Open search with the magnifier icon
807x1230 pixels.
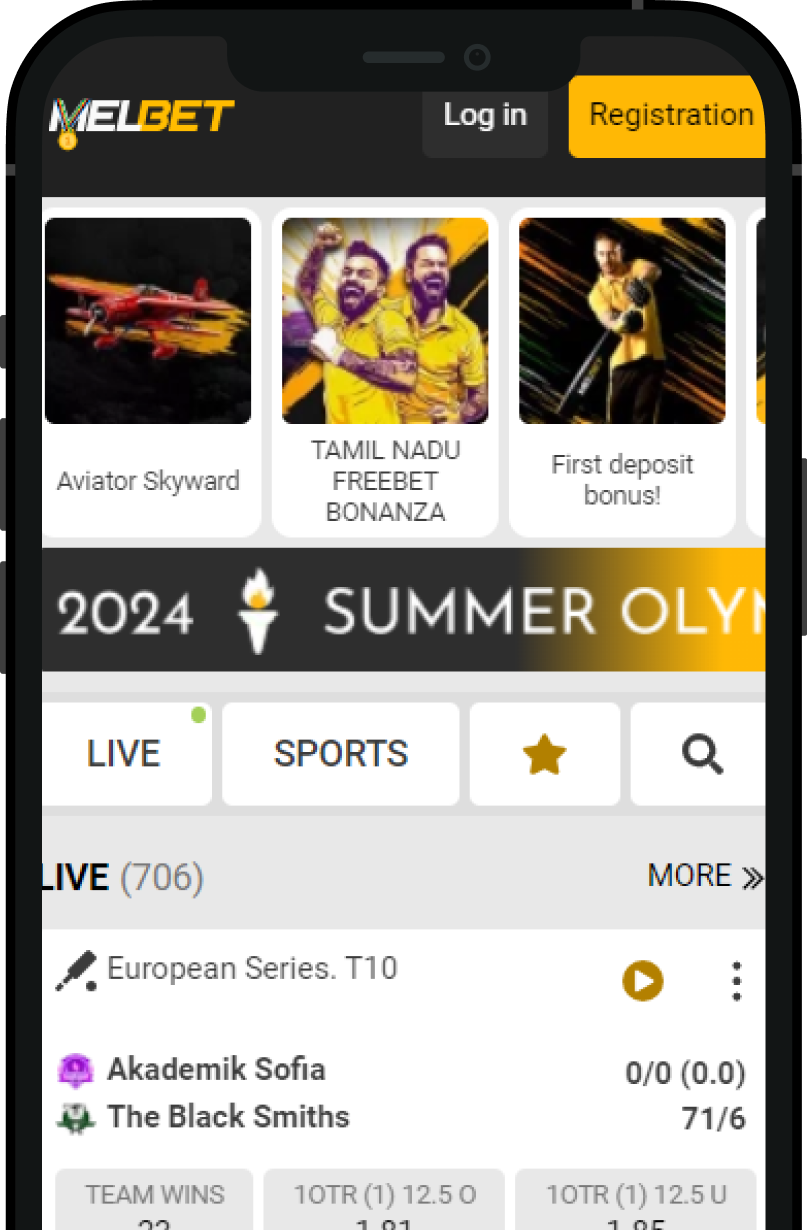click(700, 754)
